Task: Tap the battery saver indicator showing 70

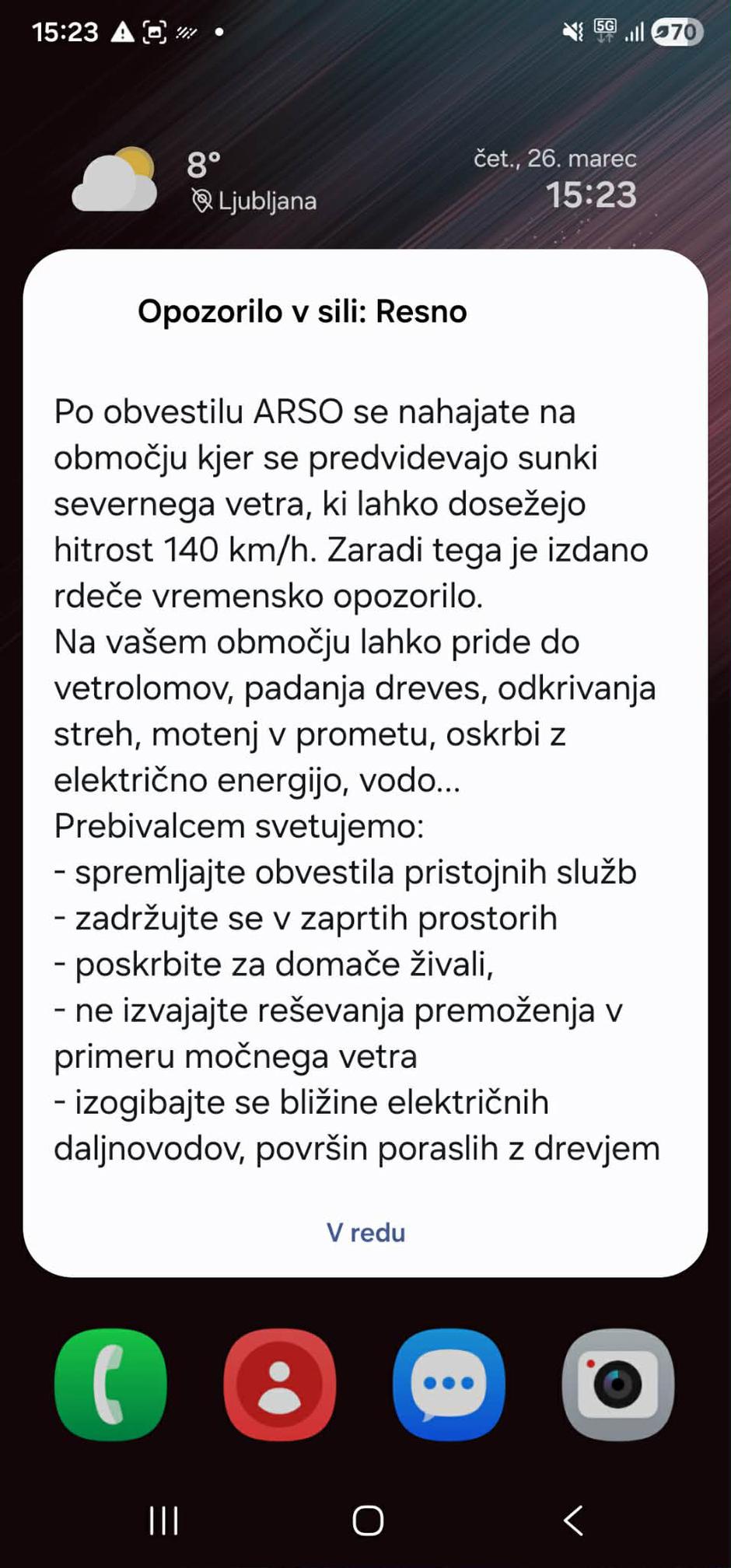Action: click(x=675, y=31)
